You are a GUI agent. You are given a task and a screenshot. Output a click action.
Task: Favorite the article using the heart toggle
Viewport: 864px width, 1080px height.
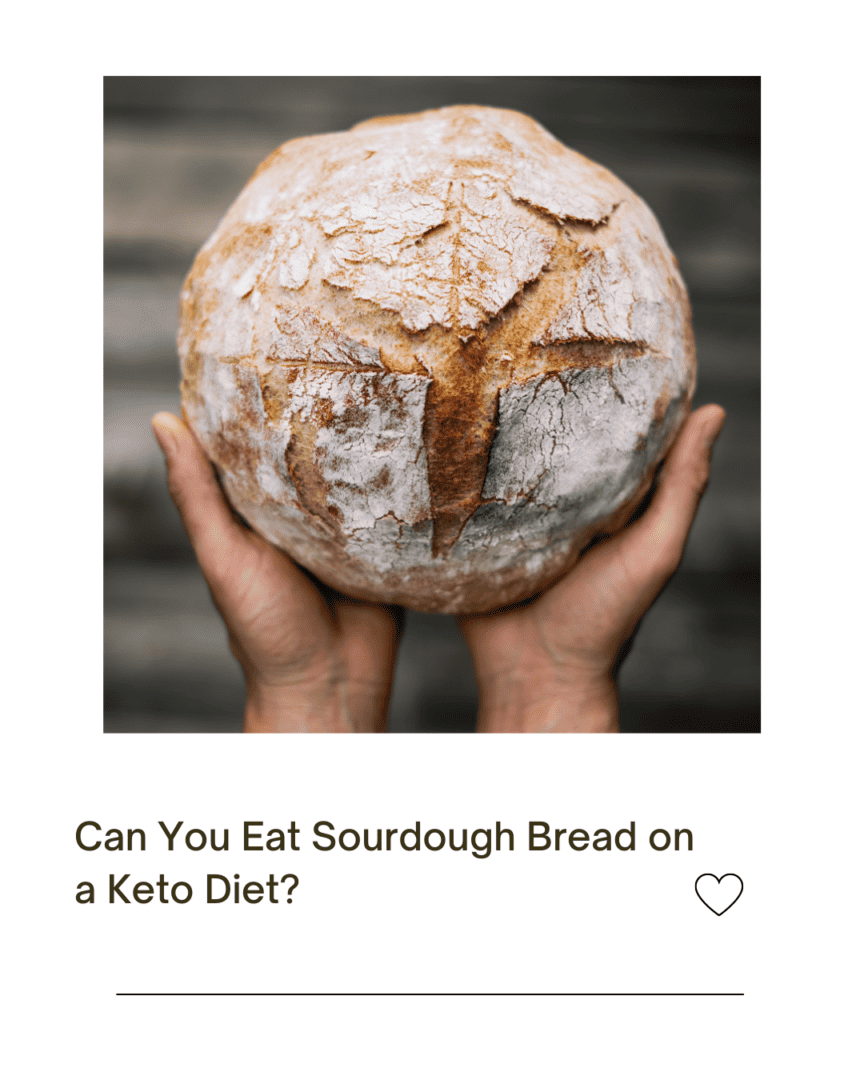tap(720, 893)
